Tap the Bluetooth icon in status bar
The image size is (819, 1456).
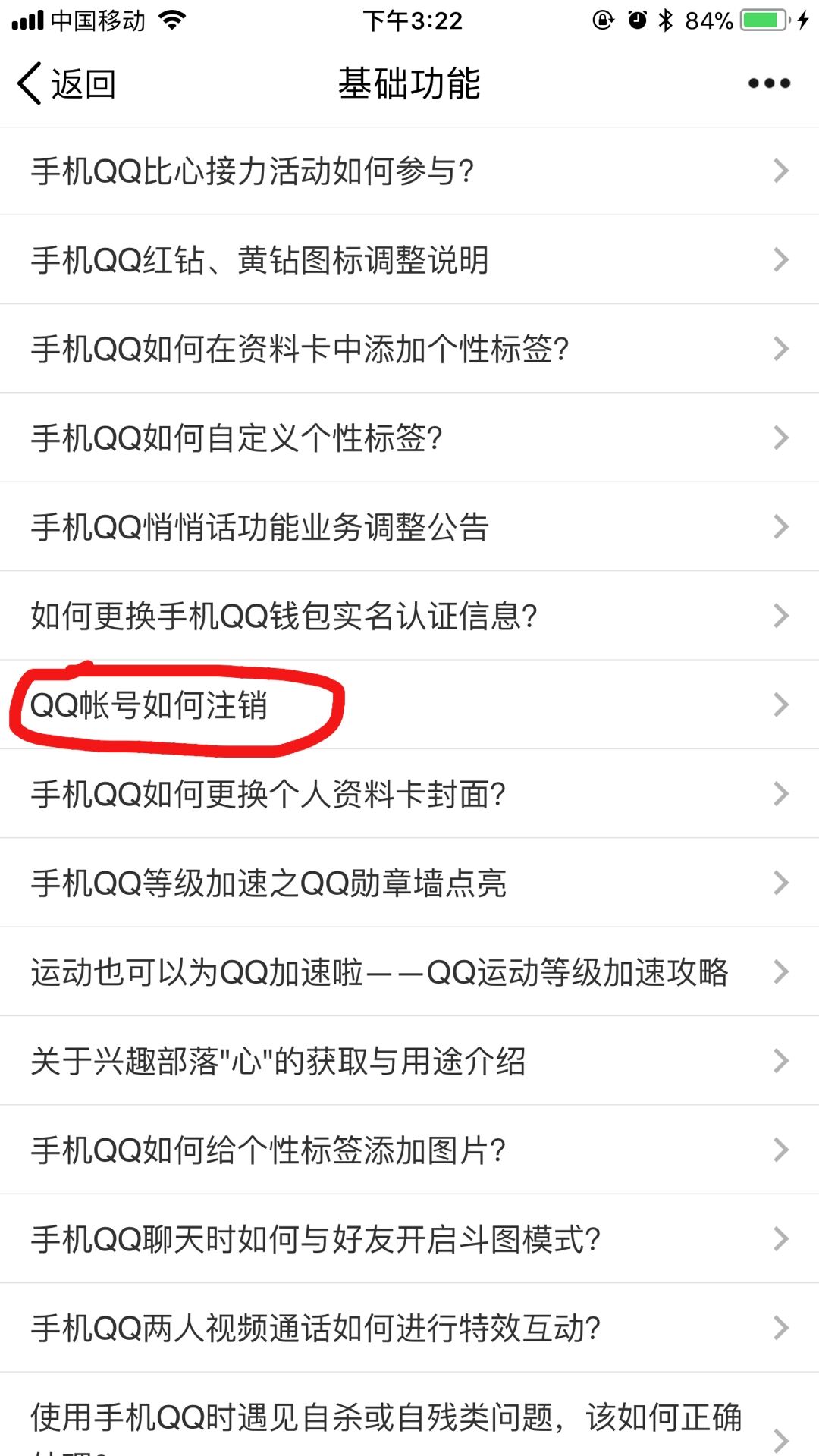point(666,20)
